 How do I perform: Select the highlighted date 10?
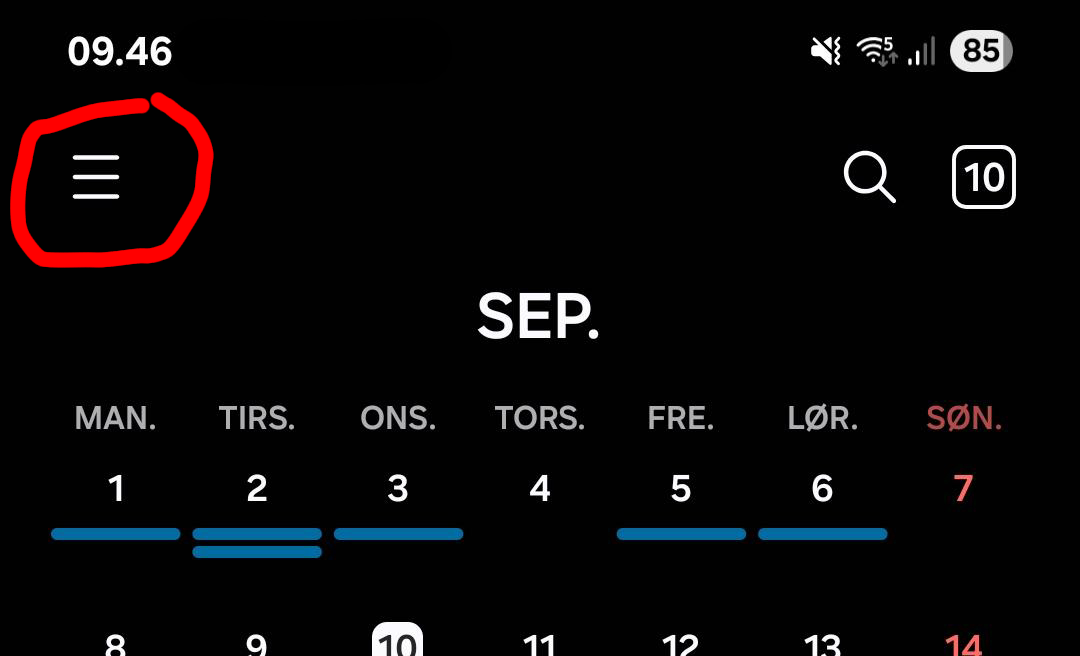tap(398, 642)
